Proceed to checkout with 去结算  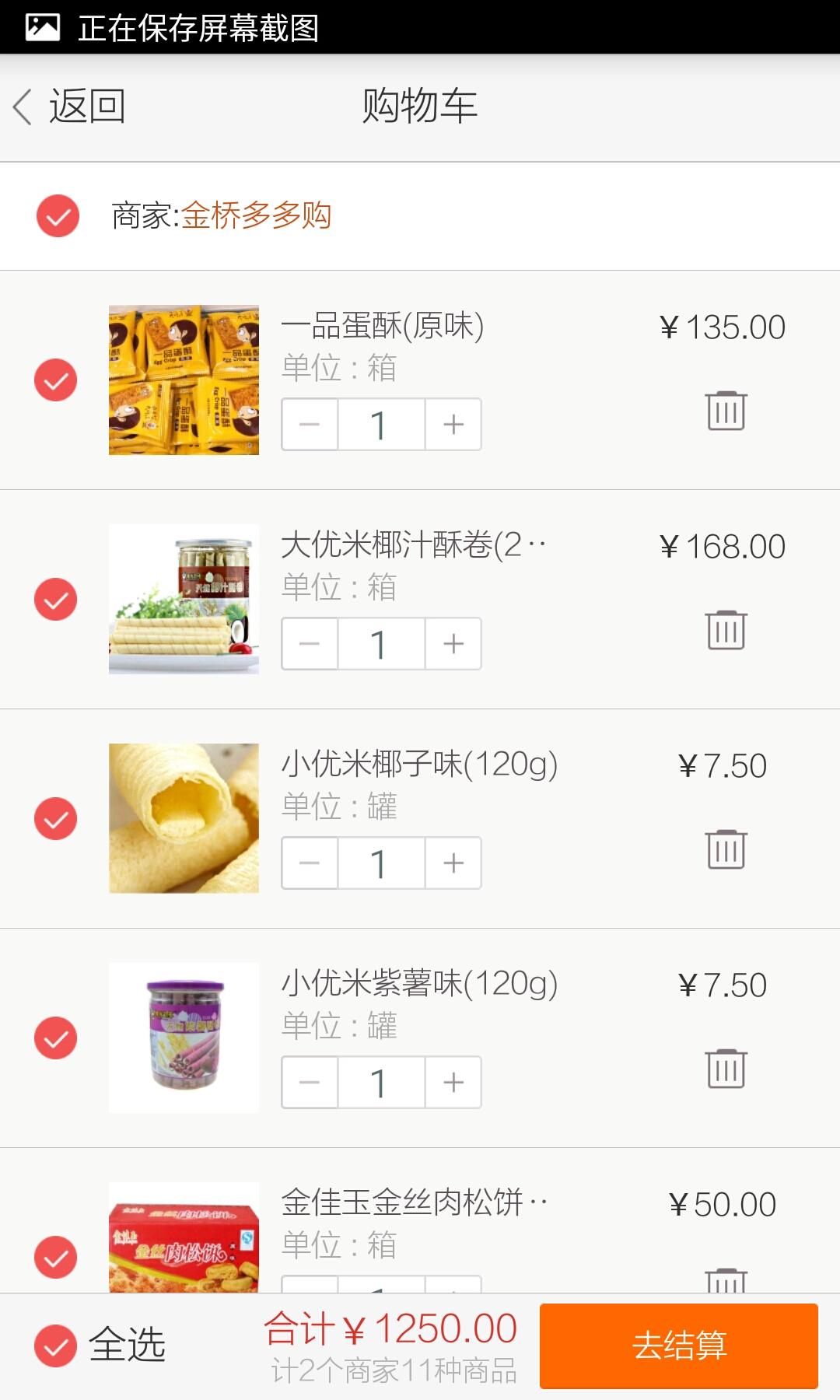click(678, 1346)
